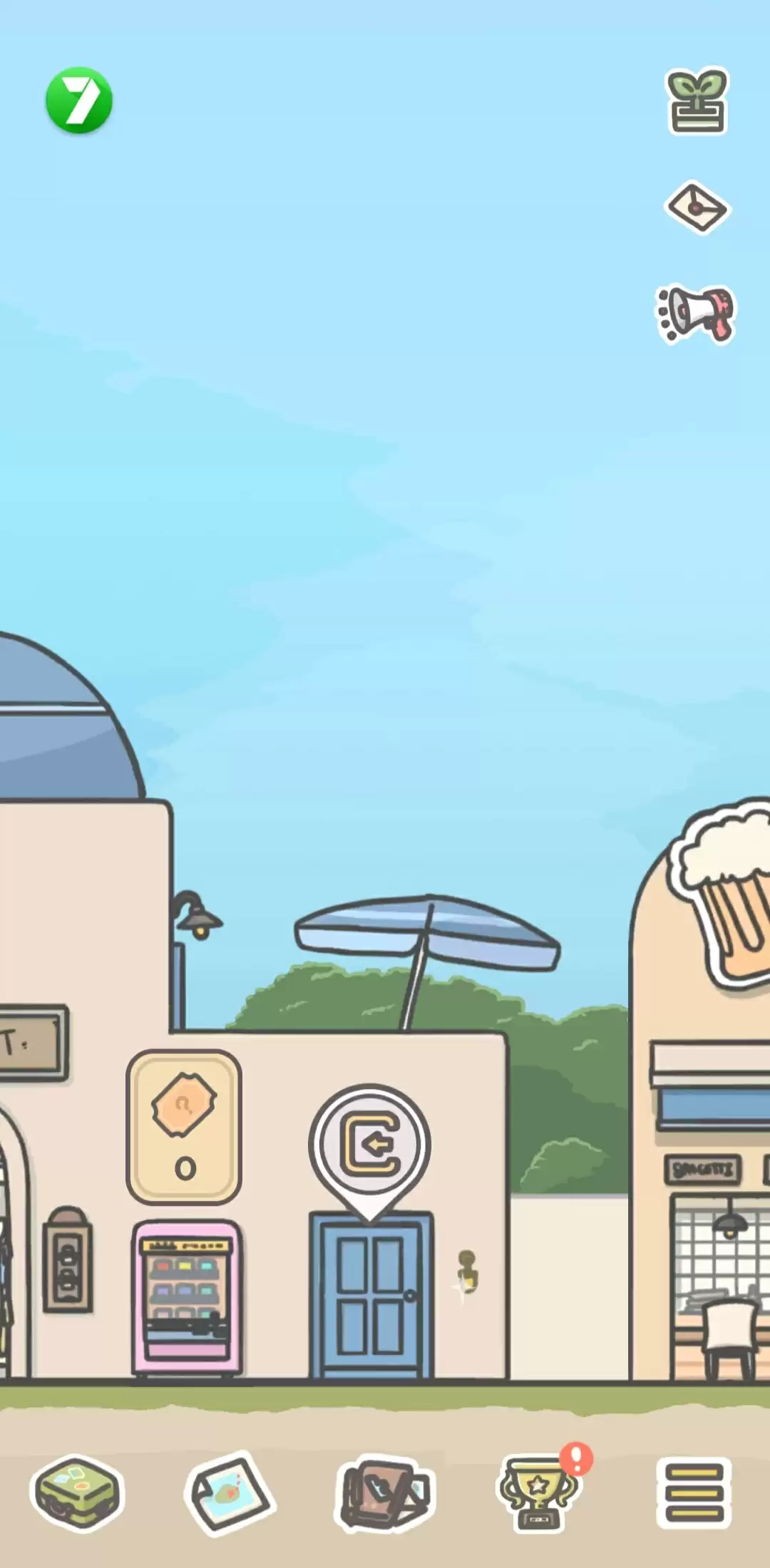Open the ticket counter above vending machine
Viewport: 770px width, 1568px height.
point(184,1127)
